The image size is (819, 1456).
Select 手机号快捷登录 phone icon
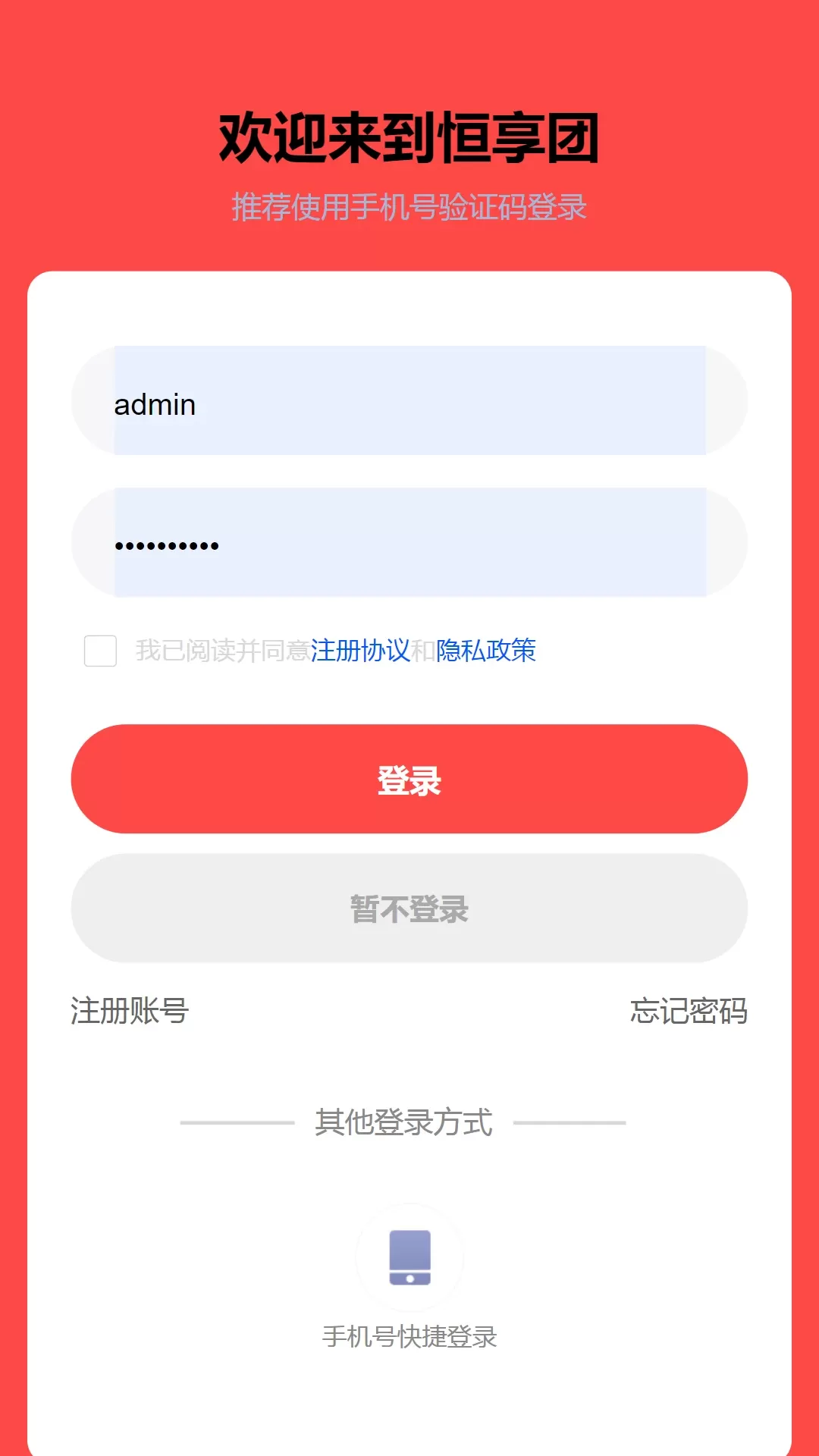(x=409, y=1257)
